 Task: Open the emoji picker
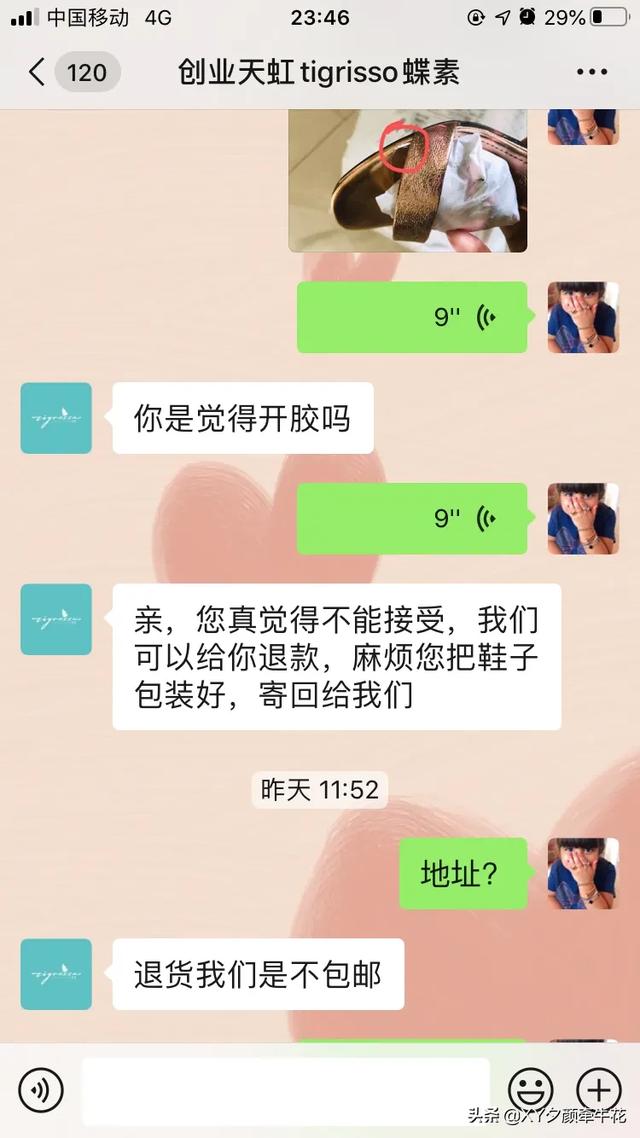pos(530,1089)
